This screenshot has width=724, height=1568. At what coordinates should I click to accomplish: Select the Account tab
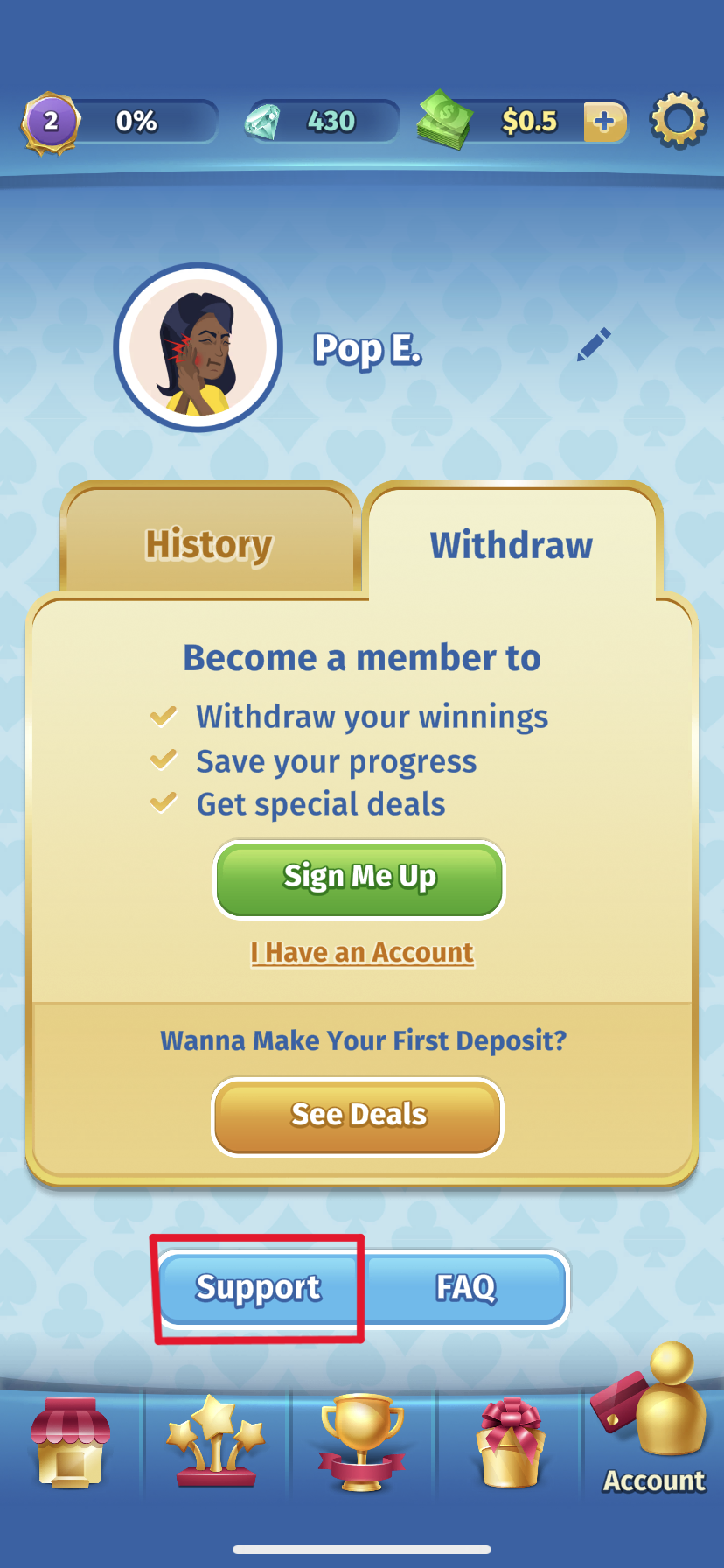pyautogui.click(x=653, y=1435)
